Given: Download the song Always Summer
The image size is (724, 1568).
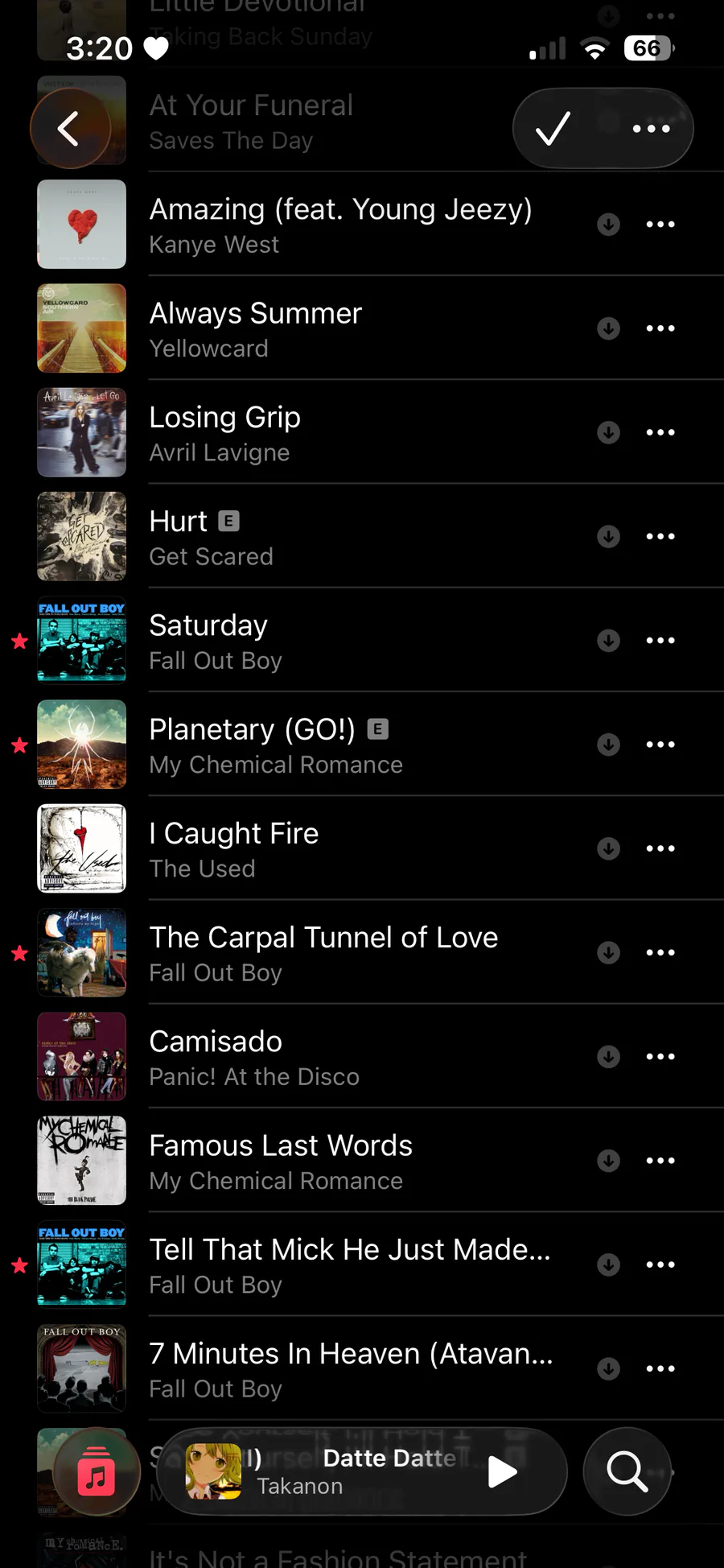Looking at the screenshot, I should click(x=608, y=328).
